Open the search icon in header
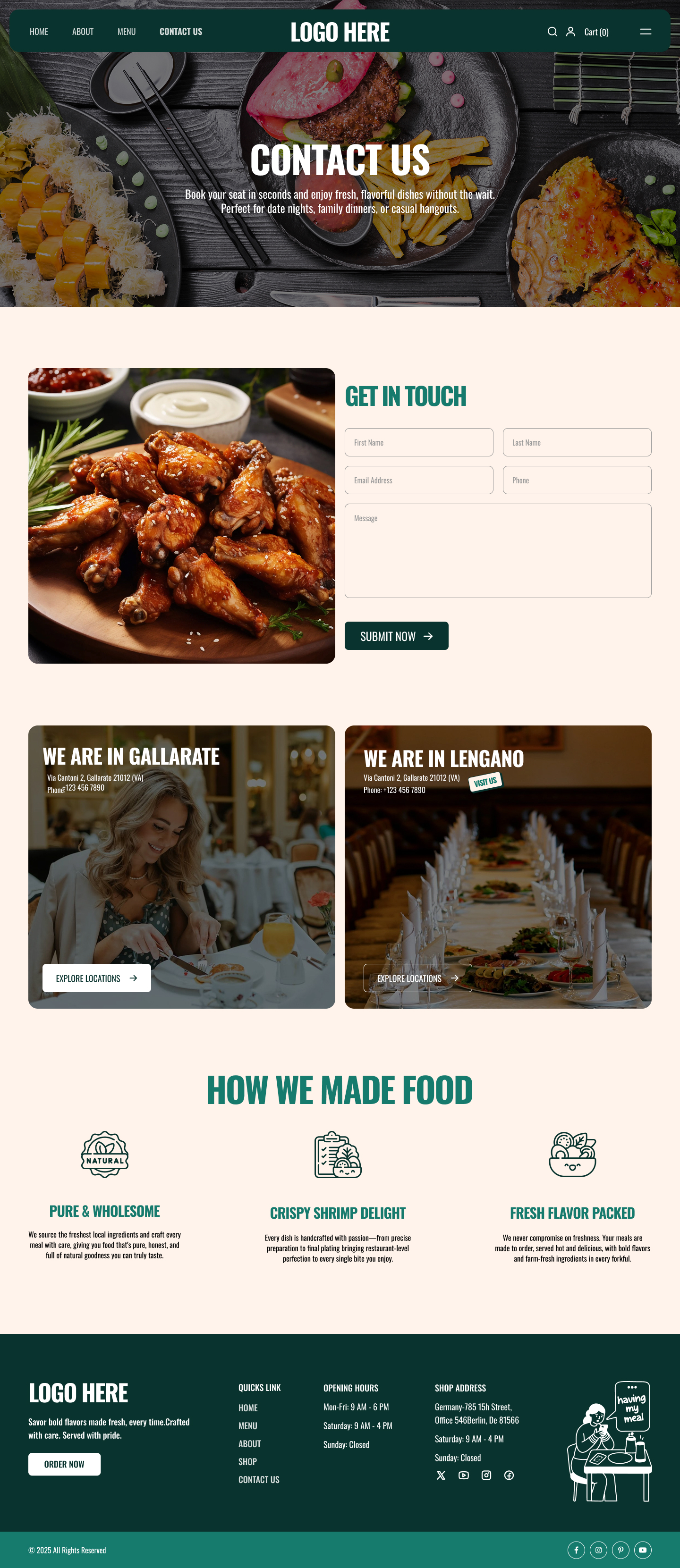680x1568 pixels. coord(552,32)
